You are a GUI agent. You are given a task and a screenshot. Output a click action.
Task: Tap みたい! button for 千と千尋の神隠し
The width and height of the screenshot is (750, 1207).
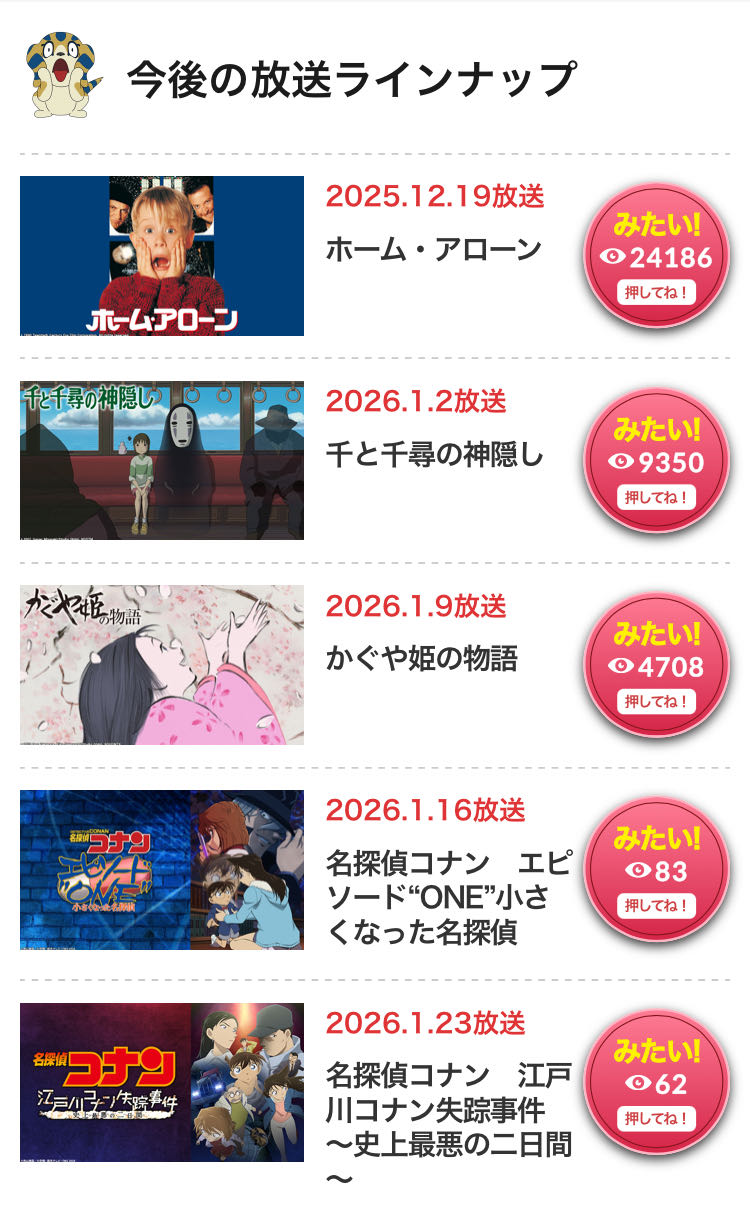tap(656, 461)
